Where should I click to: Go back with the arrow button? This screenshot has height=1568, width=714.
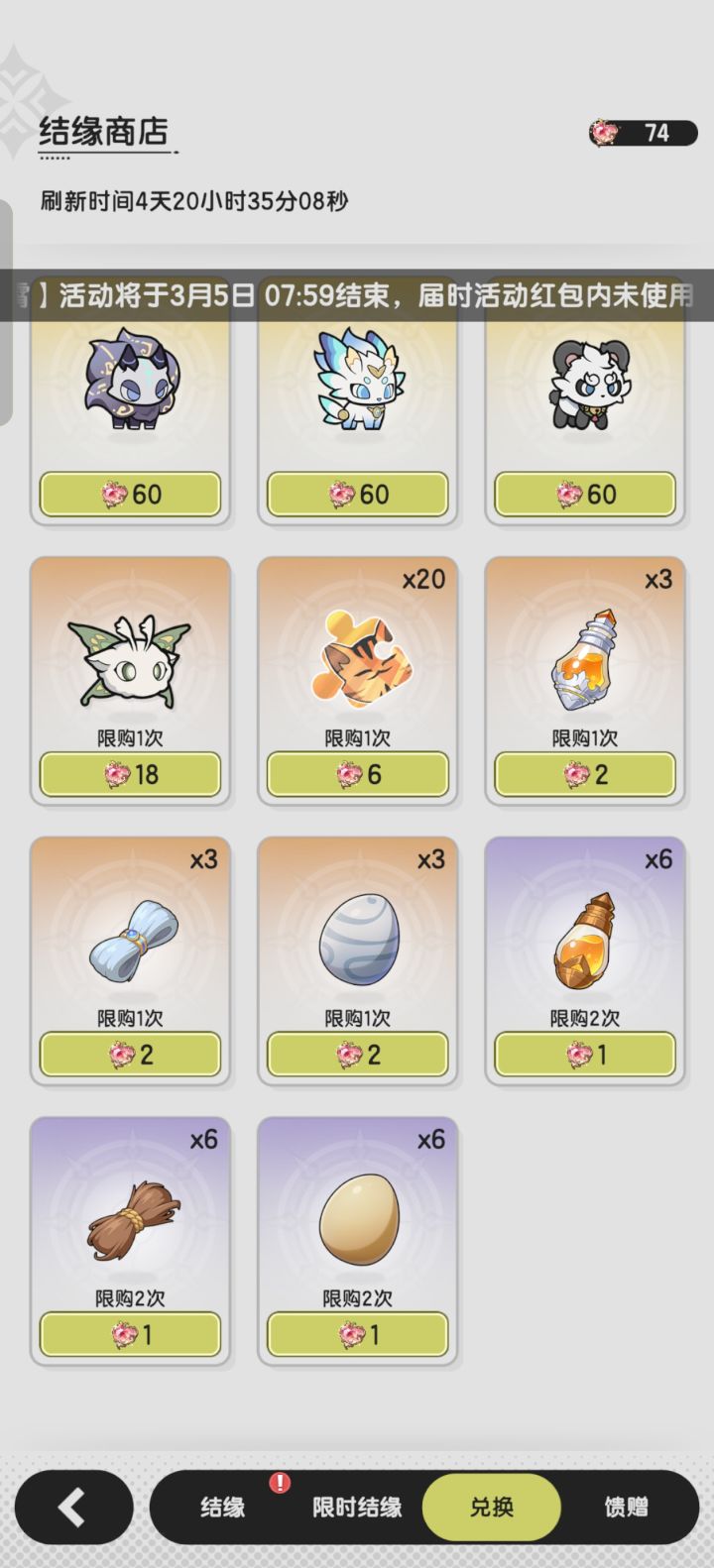click(73, 1507)
